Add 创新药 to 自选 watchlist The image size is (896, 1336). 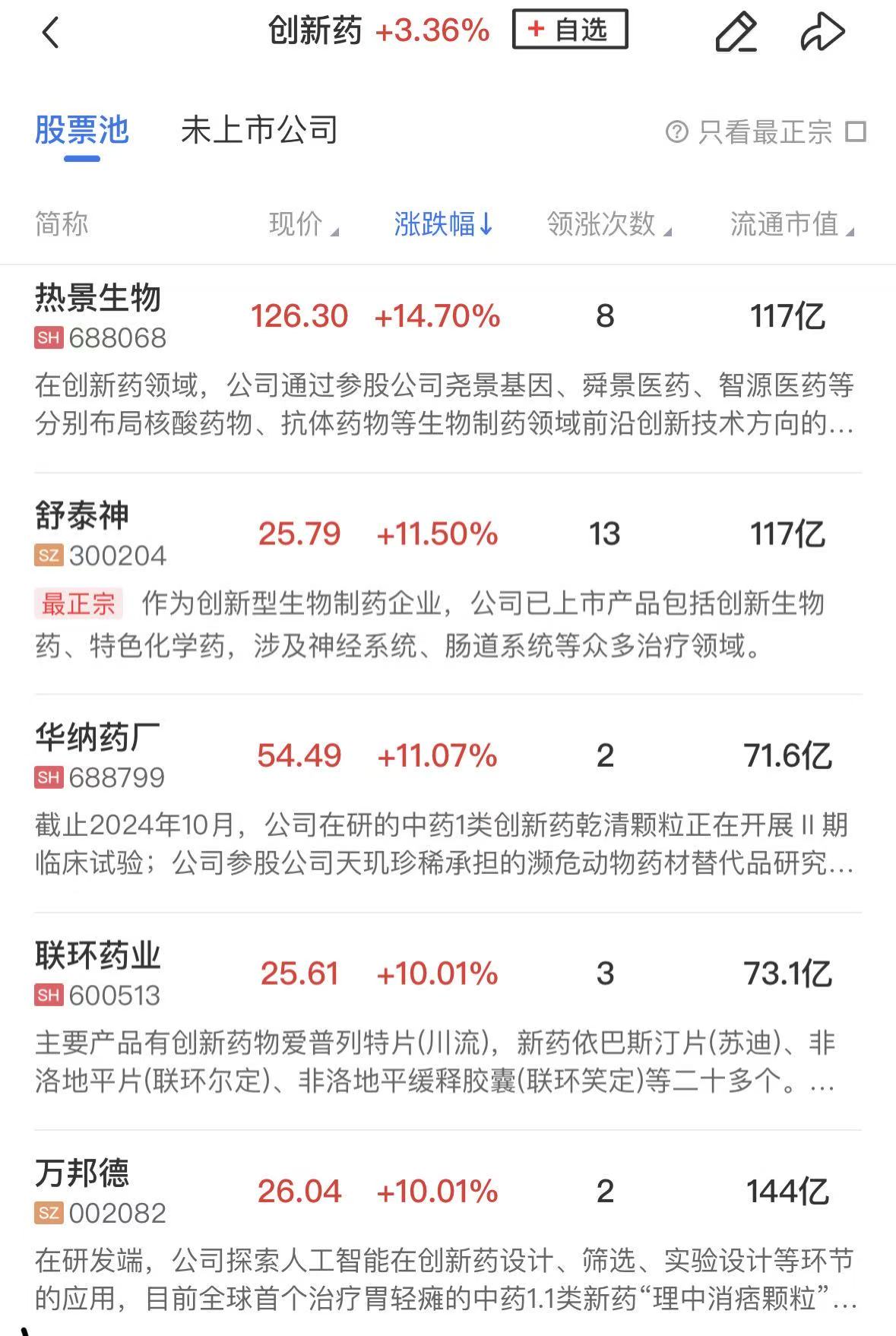pos(570,30)
